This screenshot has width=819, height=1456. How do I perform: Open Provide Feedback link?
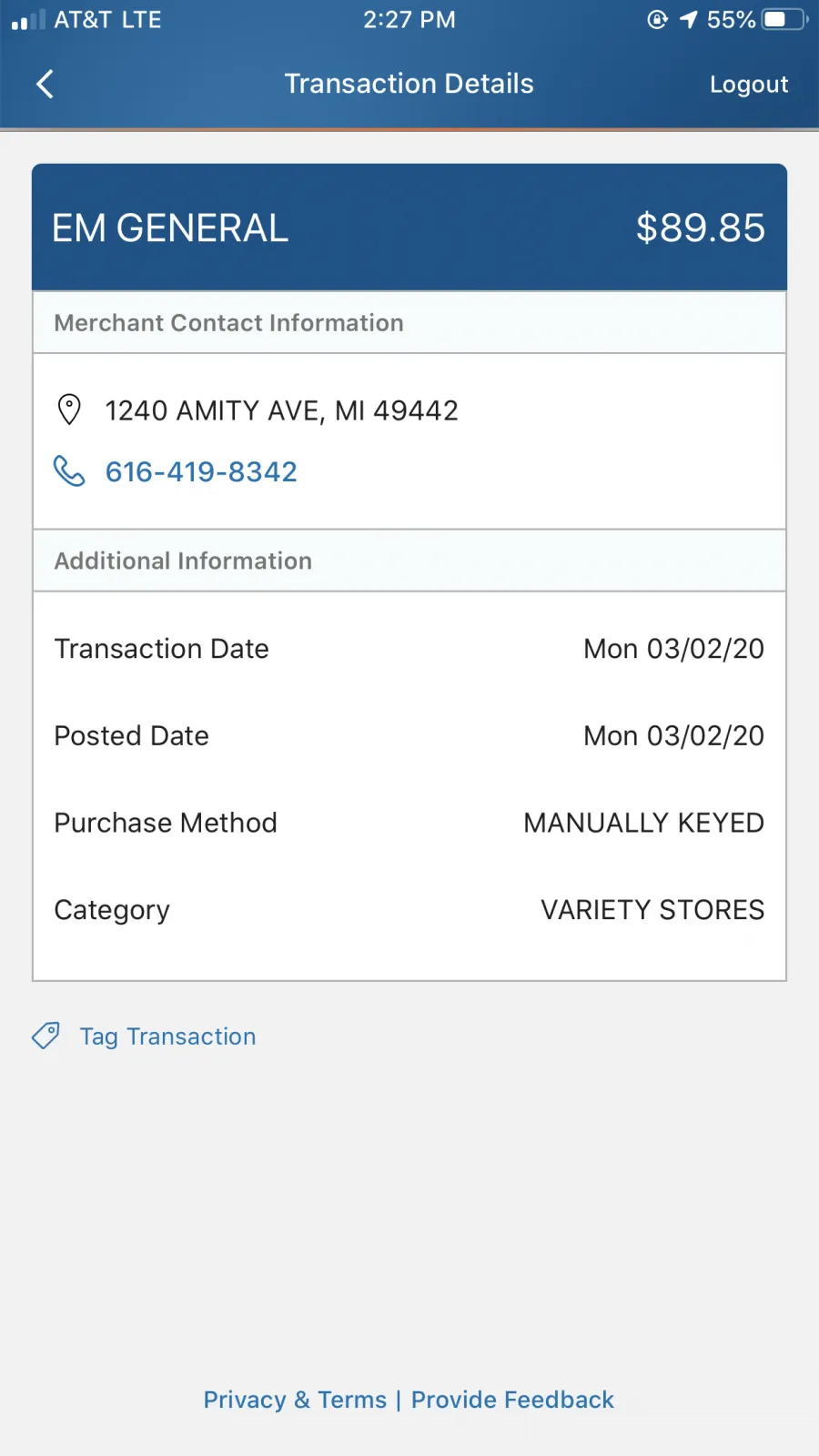pyautogui.click(x=512, y=1400)
